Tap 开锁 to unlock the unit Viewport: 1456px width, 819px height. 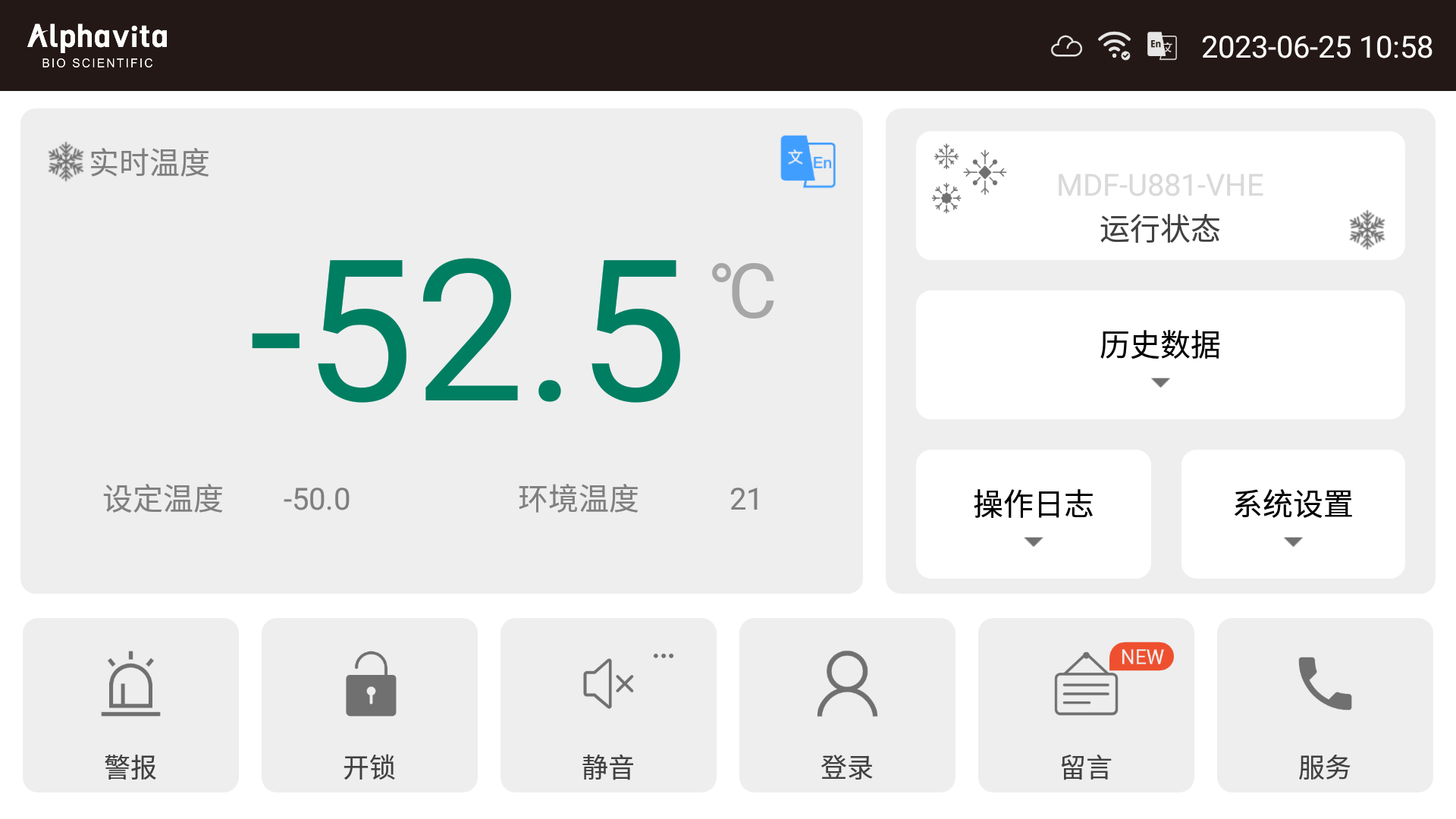click(x=369, y=705)
